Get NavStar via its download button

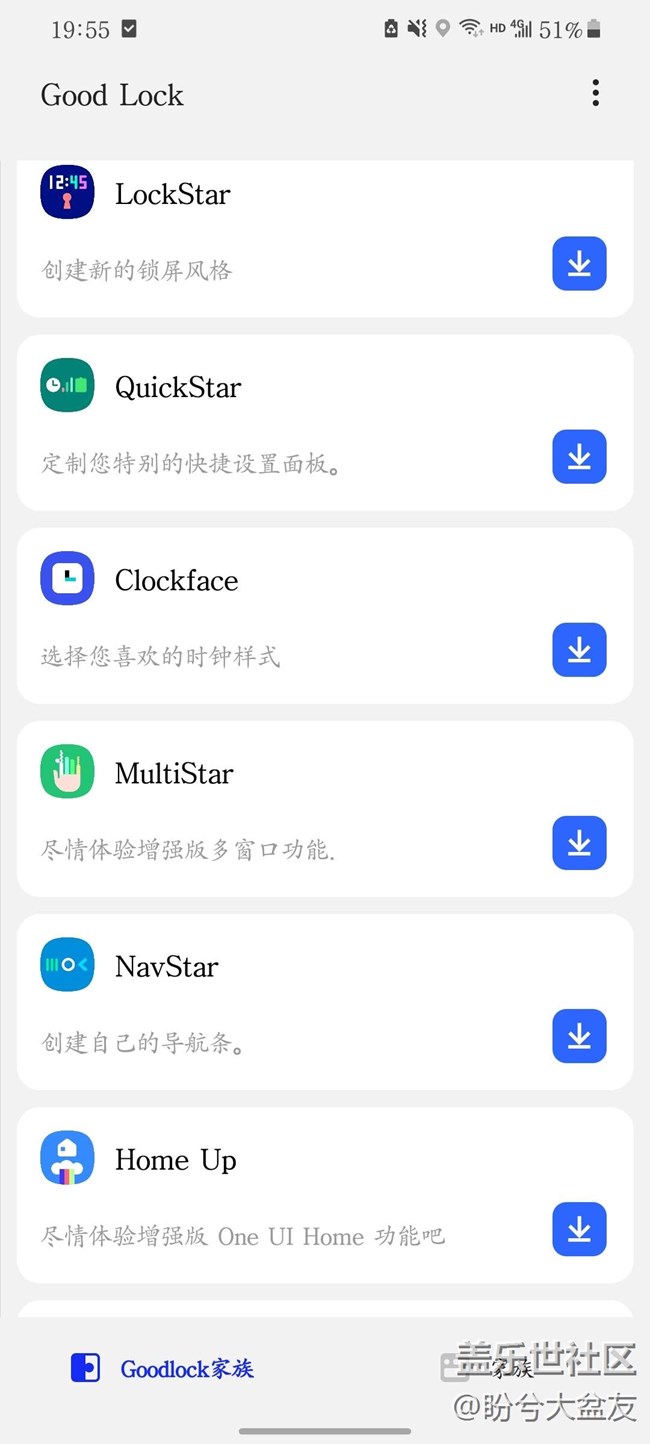(x=579, y=1036)
